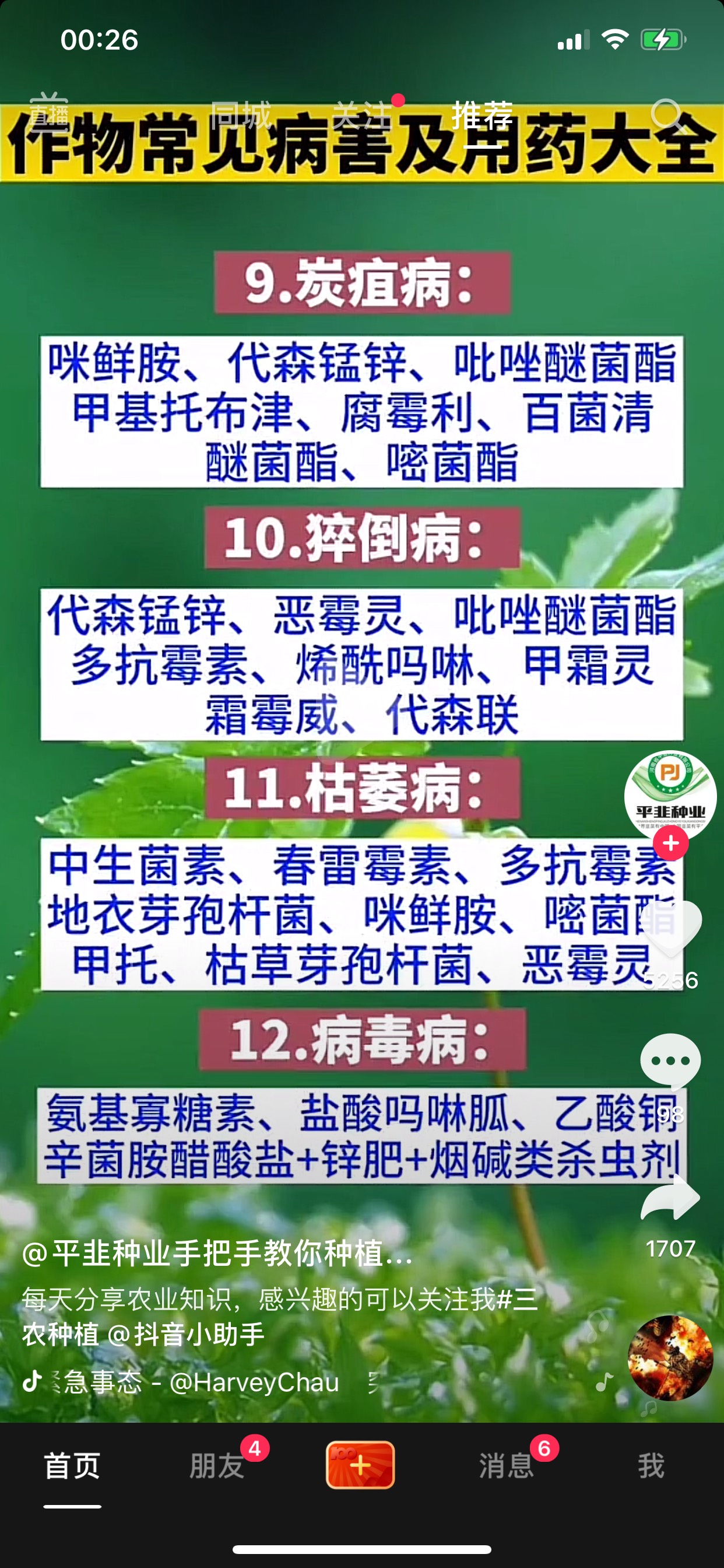Follow the creator with red plus button

tap(670, 843)
